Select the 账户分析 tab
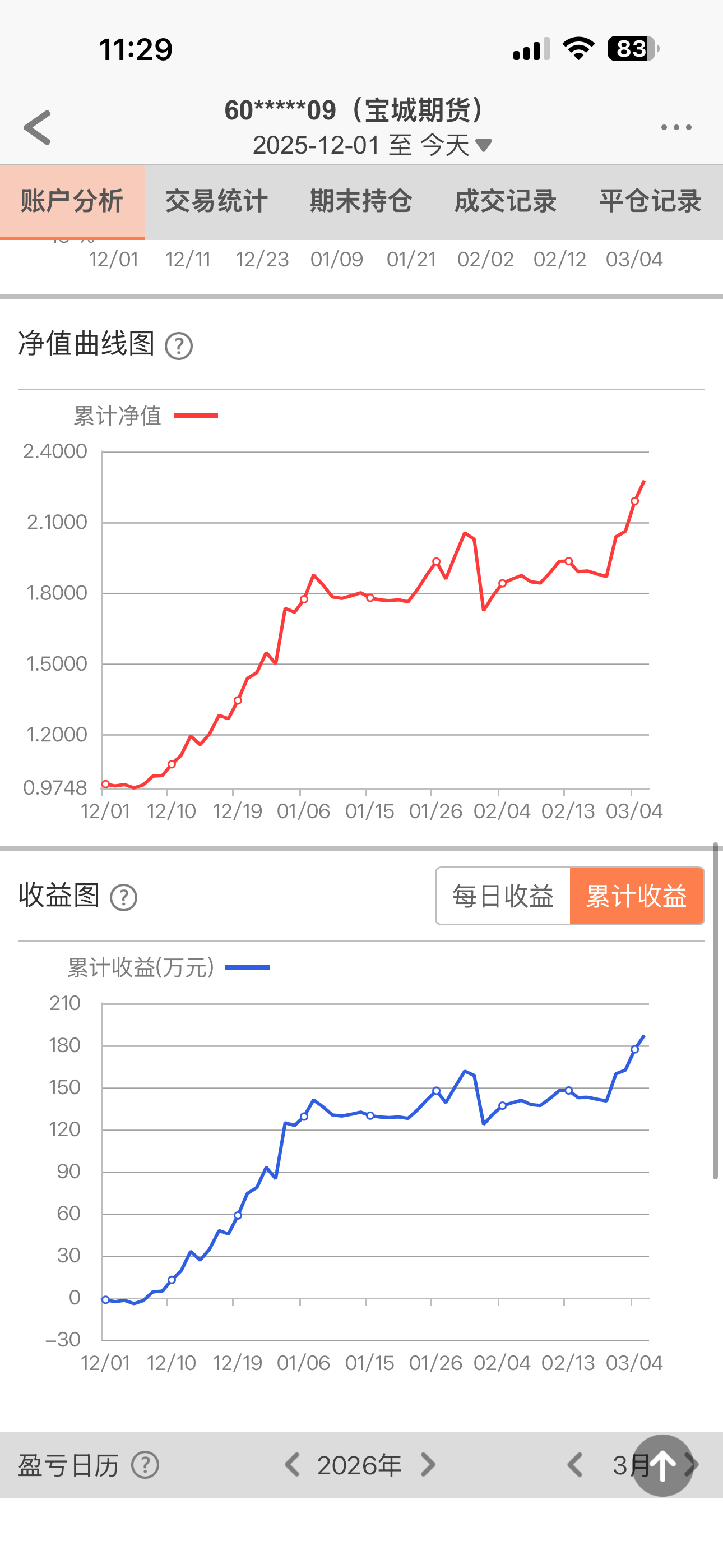 pos(72,201)
